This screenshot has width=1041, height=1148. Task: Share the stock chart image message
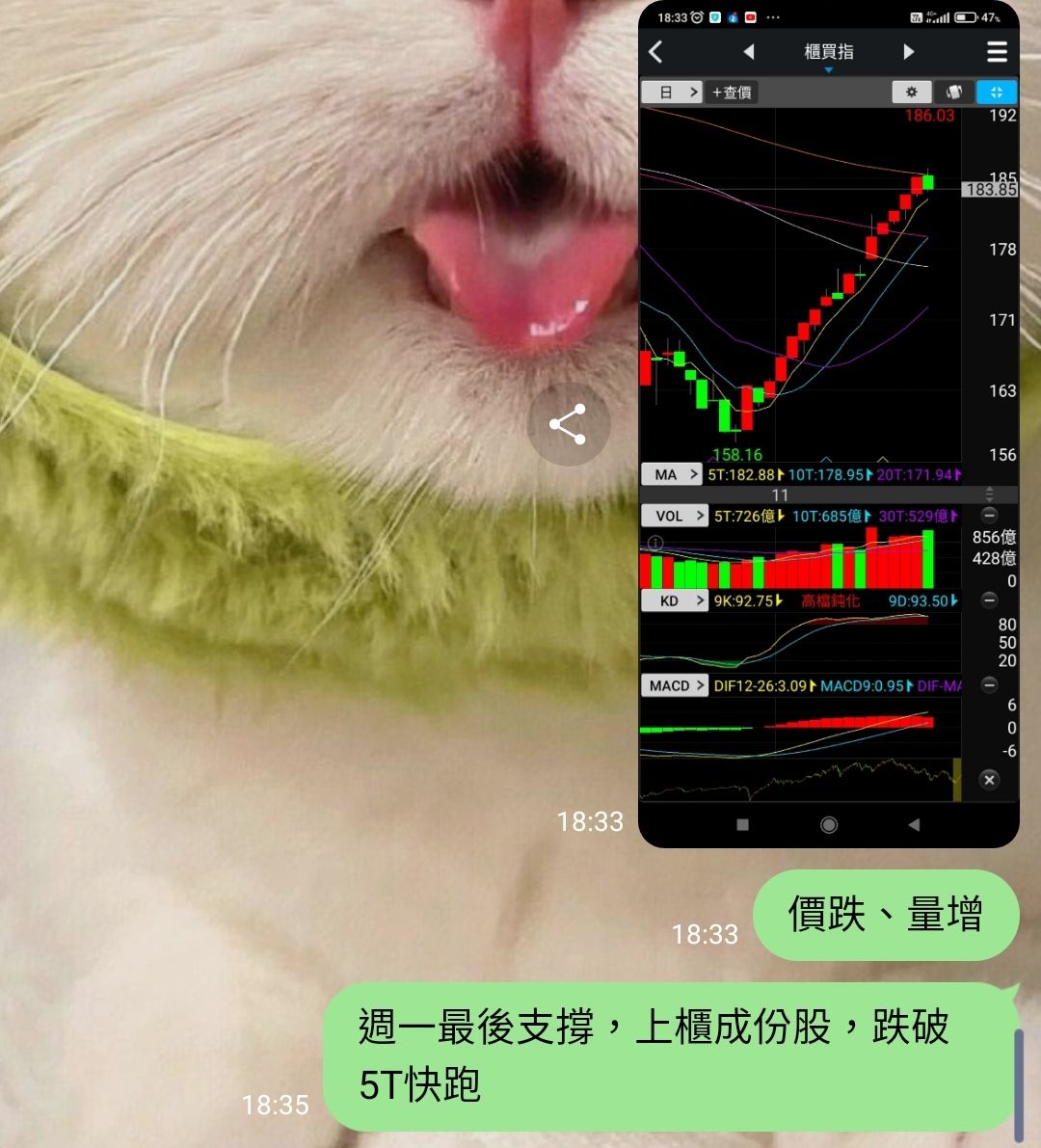568,424
